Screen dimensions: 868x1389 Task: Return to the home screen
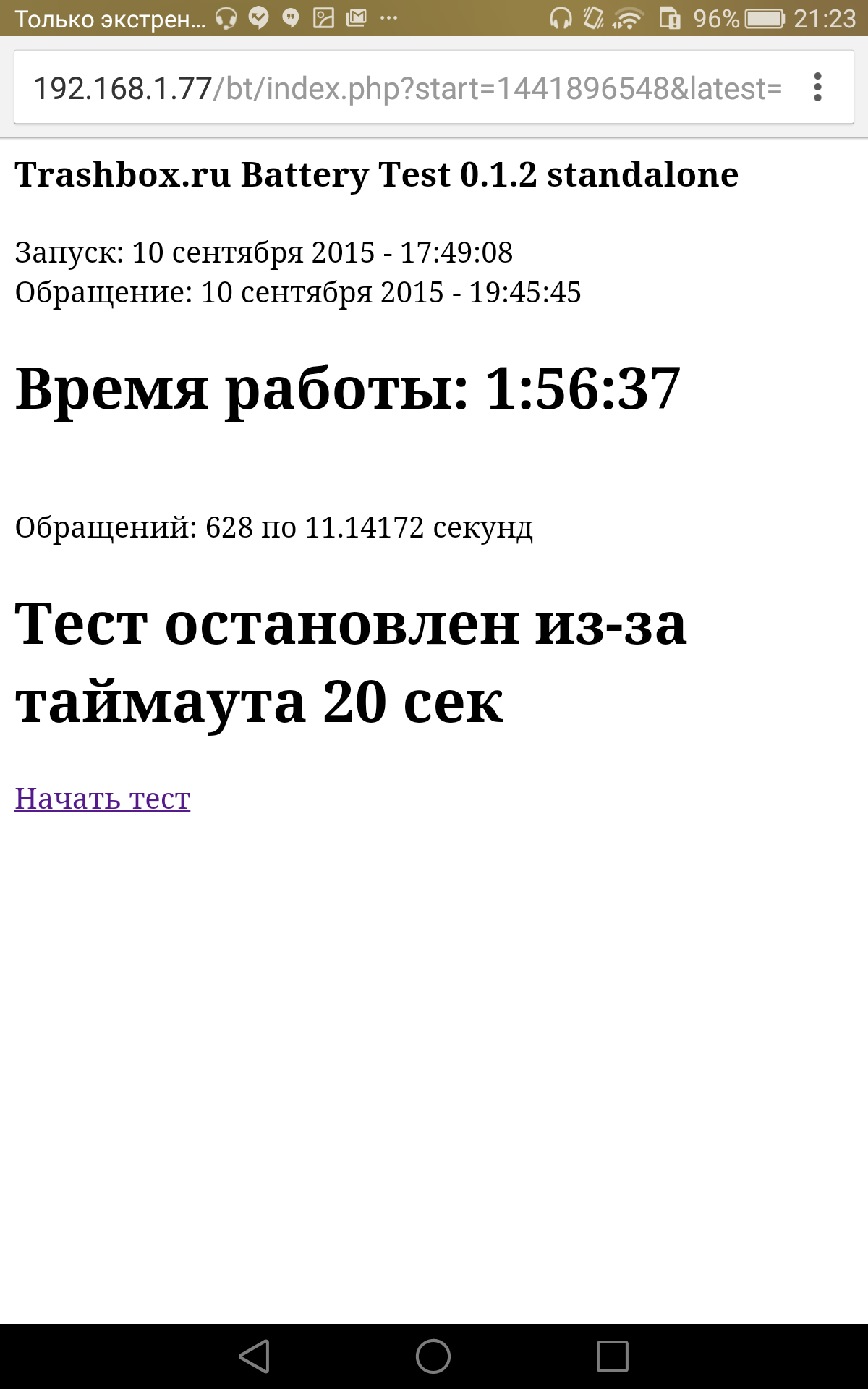(x=433, y=1356)
